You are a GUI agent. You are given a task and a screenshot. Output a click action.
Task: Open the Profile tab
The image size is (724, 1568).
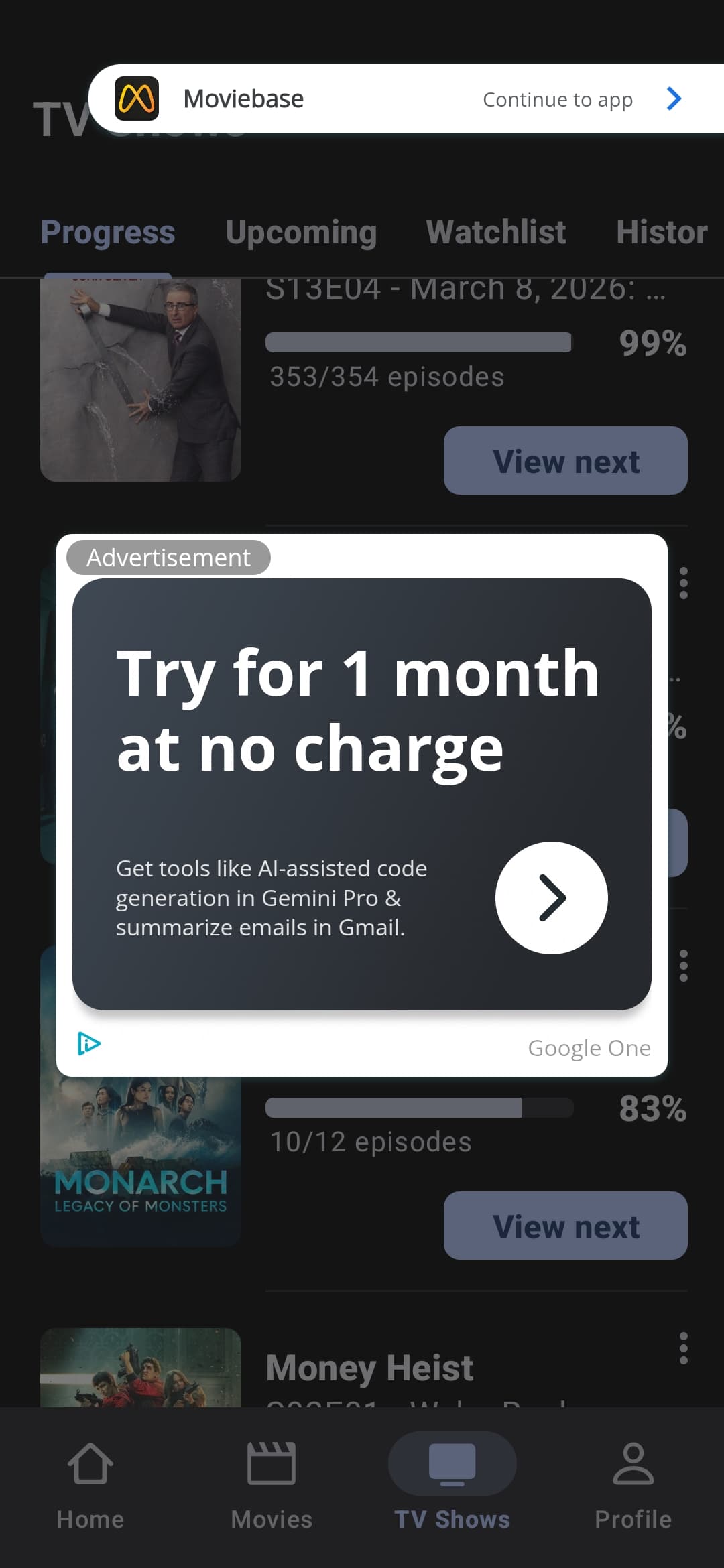point(633,1480)
